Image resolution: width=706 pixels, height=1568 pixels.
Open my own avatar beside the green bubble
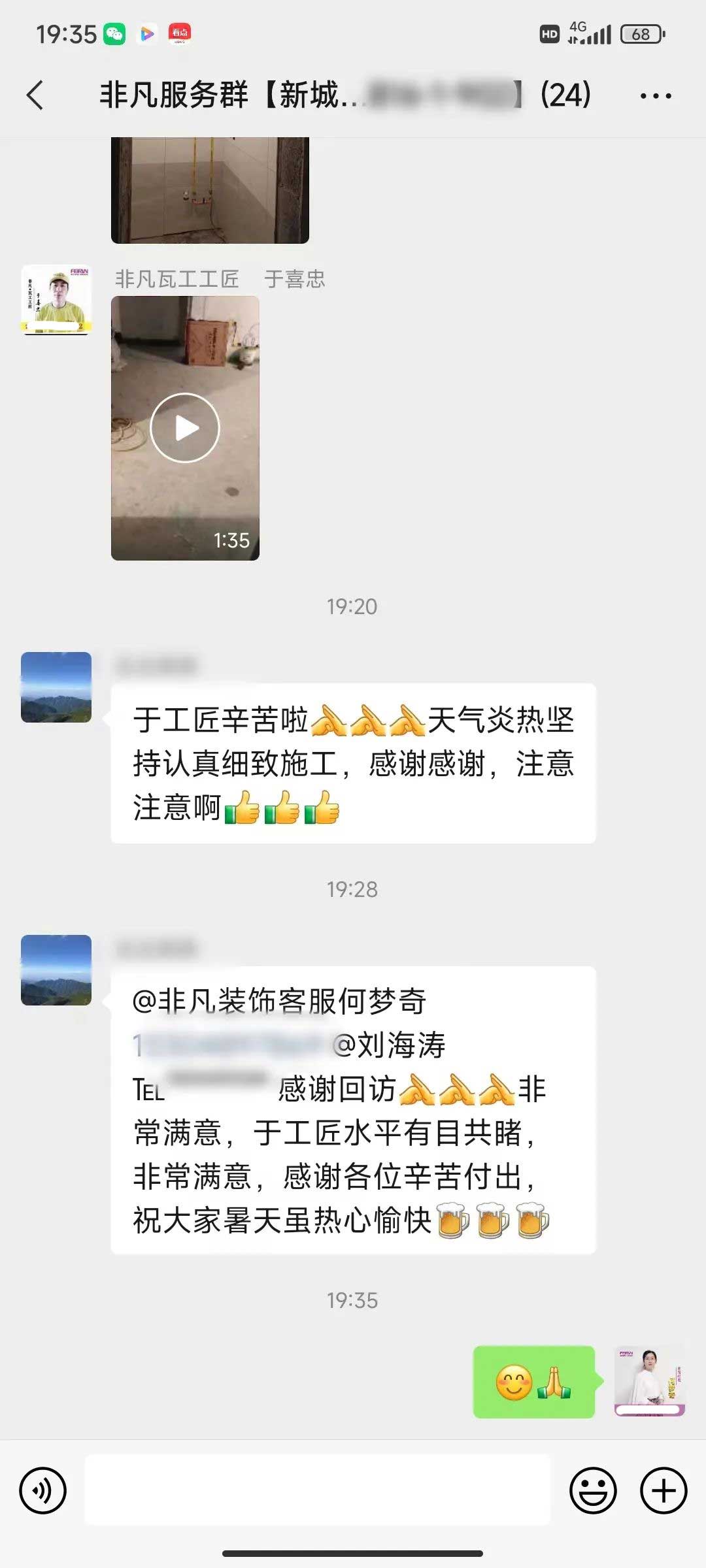(x=649, y=1381)
